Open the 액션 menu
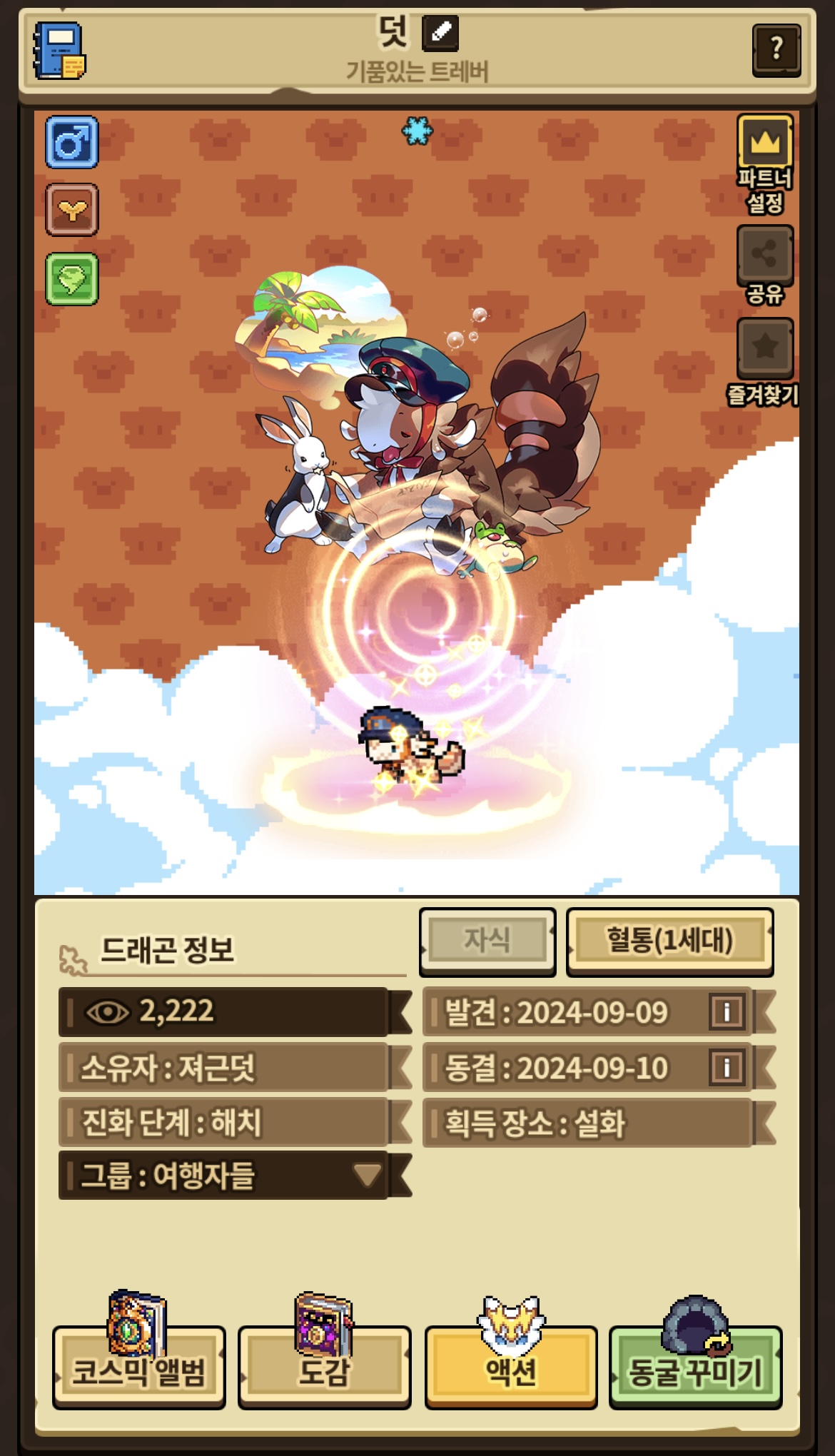Screen dimensions: 835x1456 511,1367
